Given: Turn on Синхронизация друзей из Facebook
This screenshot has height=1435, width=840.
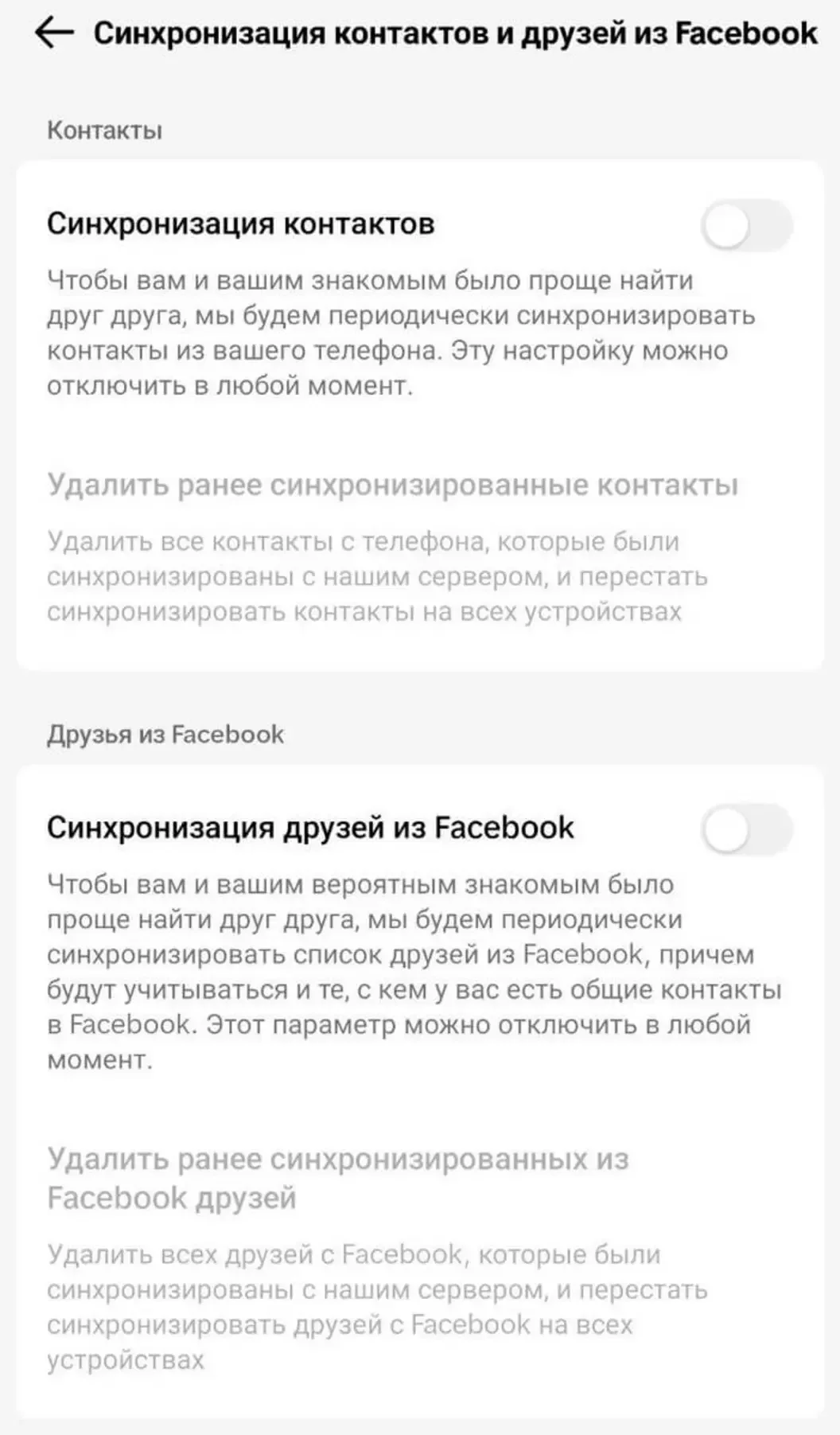Looking at the screenshot, I should click(745, 830).
